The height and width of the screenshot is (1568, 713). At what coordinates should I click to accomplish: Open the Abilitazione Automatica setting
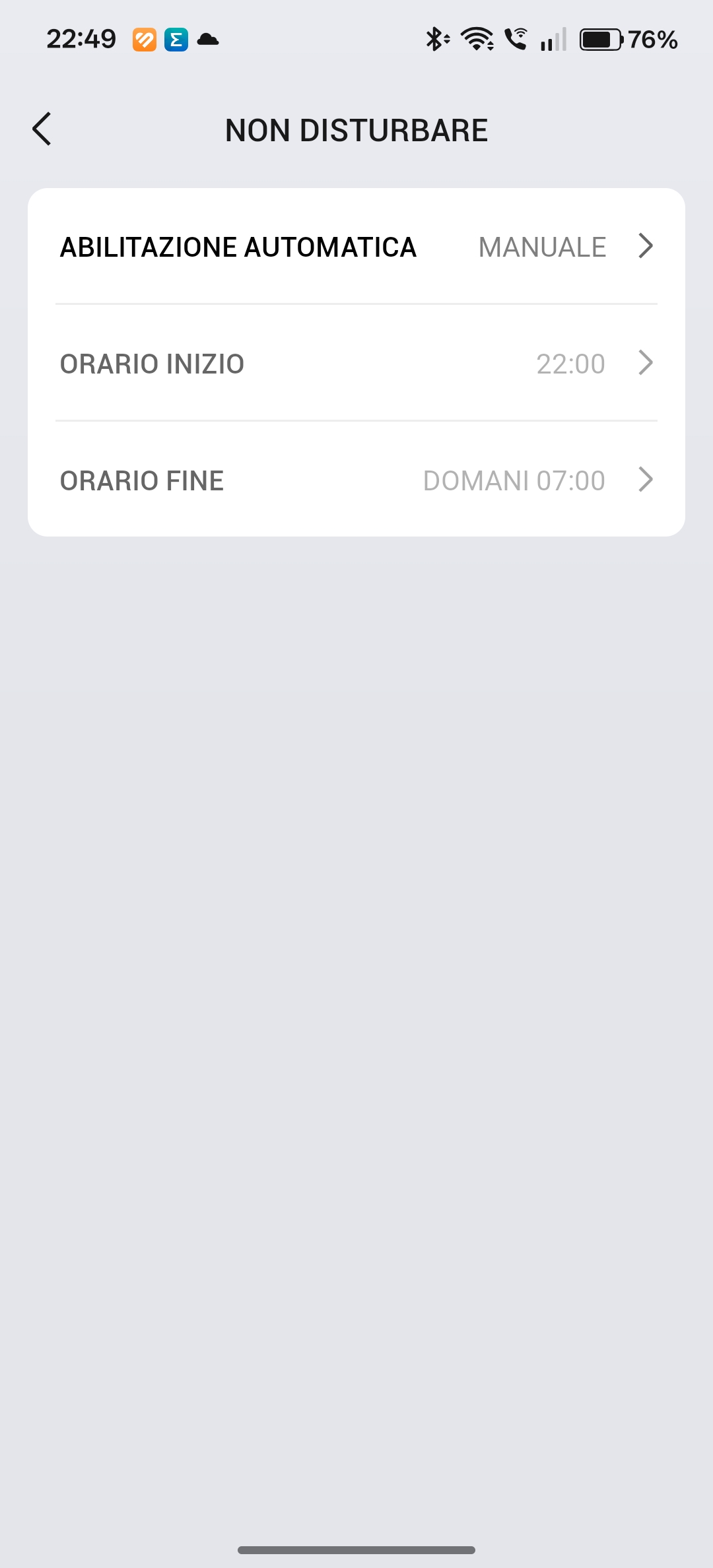coord(356,247)
